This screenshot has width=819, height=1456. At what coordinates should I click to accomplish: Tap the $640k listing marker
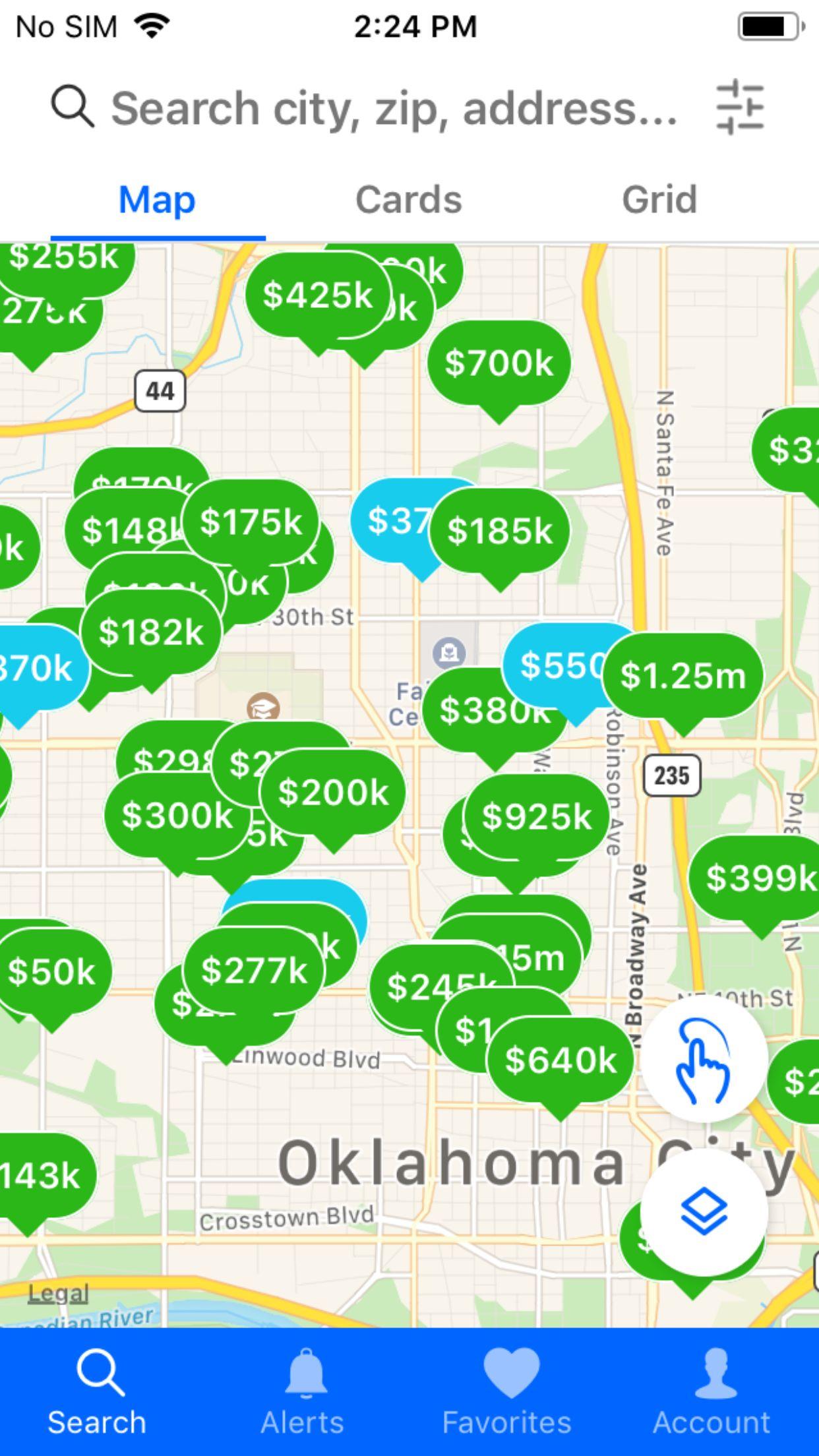click(561, 1060)
